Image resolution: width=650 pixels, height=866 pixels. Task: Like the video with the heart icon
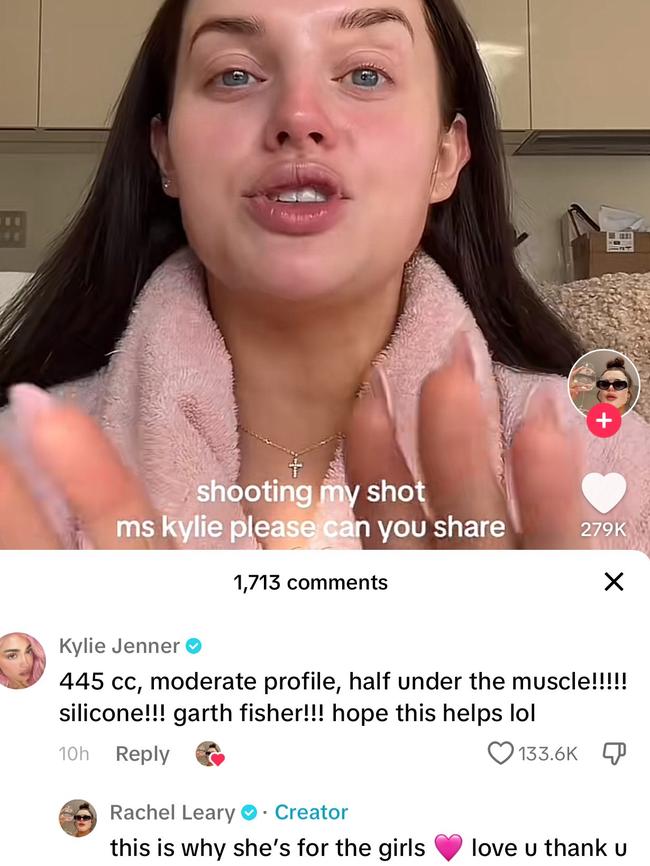603,492
